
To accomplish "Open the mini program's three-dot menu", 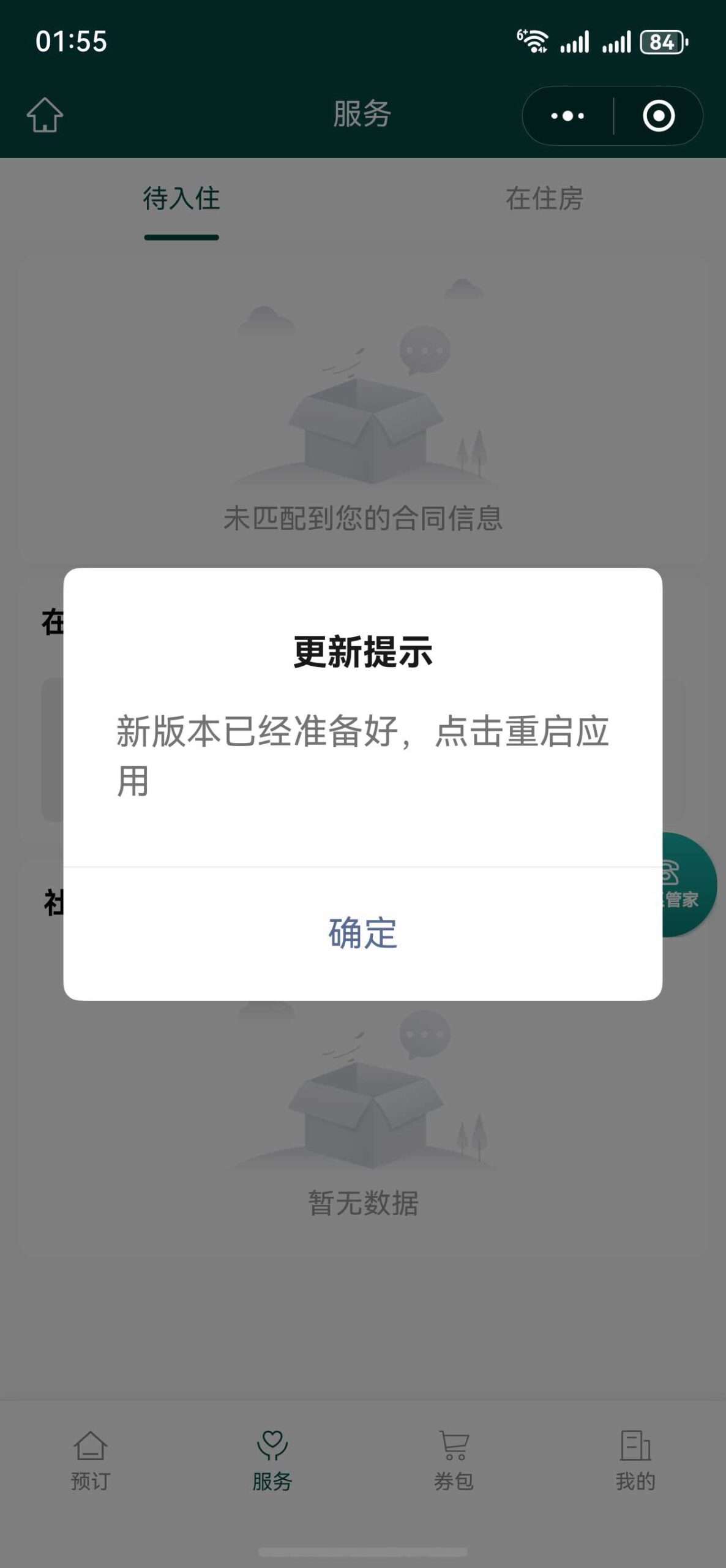I will point(567,116).
